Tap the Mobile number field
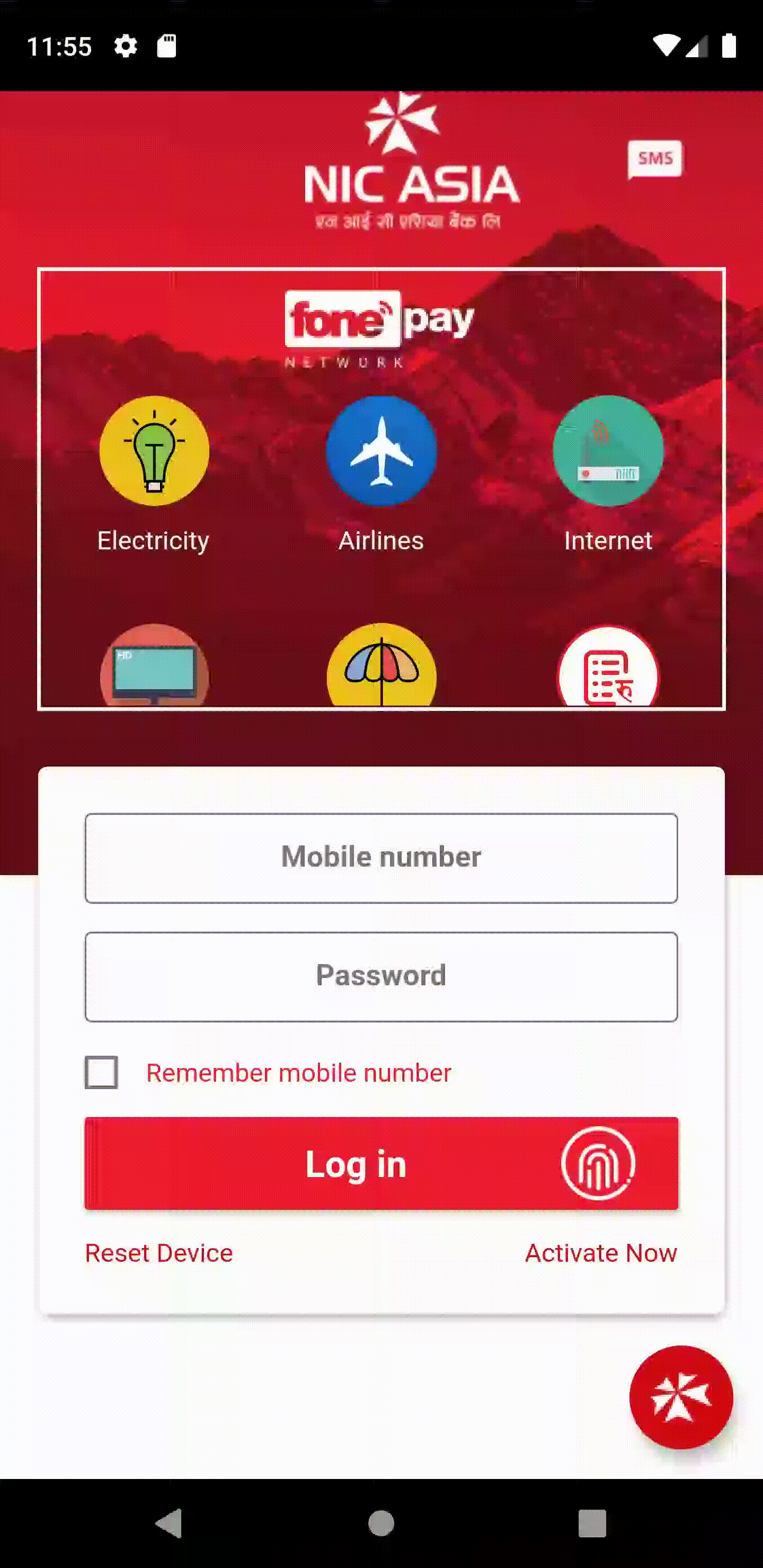763x1568 pixels. (381, 858)
